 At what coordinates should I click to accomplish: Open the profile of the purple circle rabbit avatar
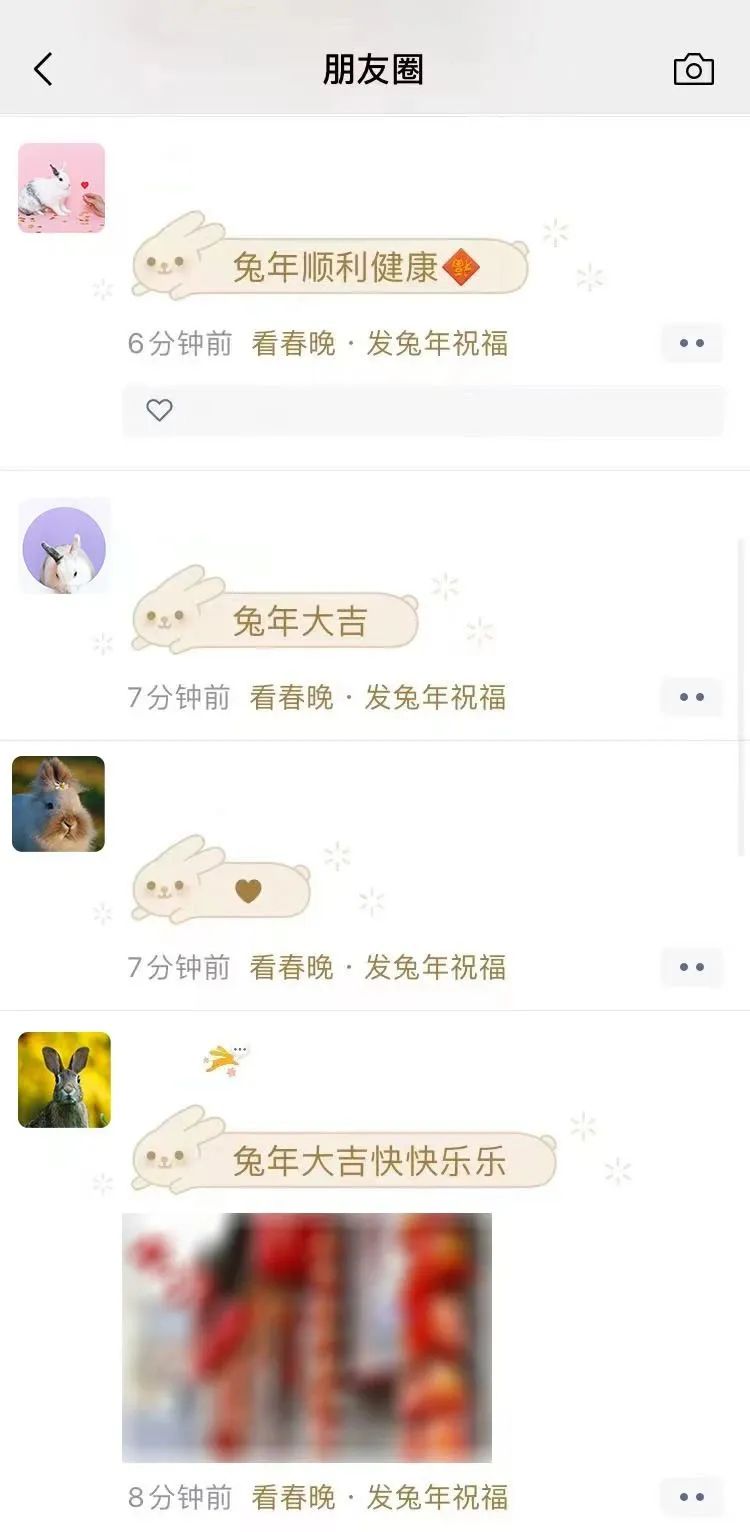click(x=64, y=549)
